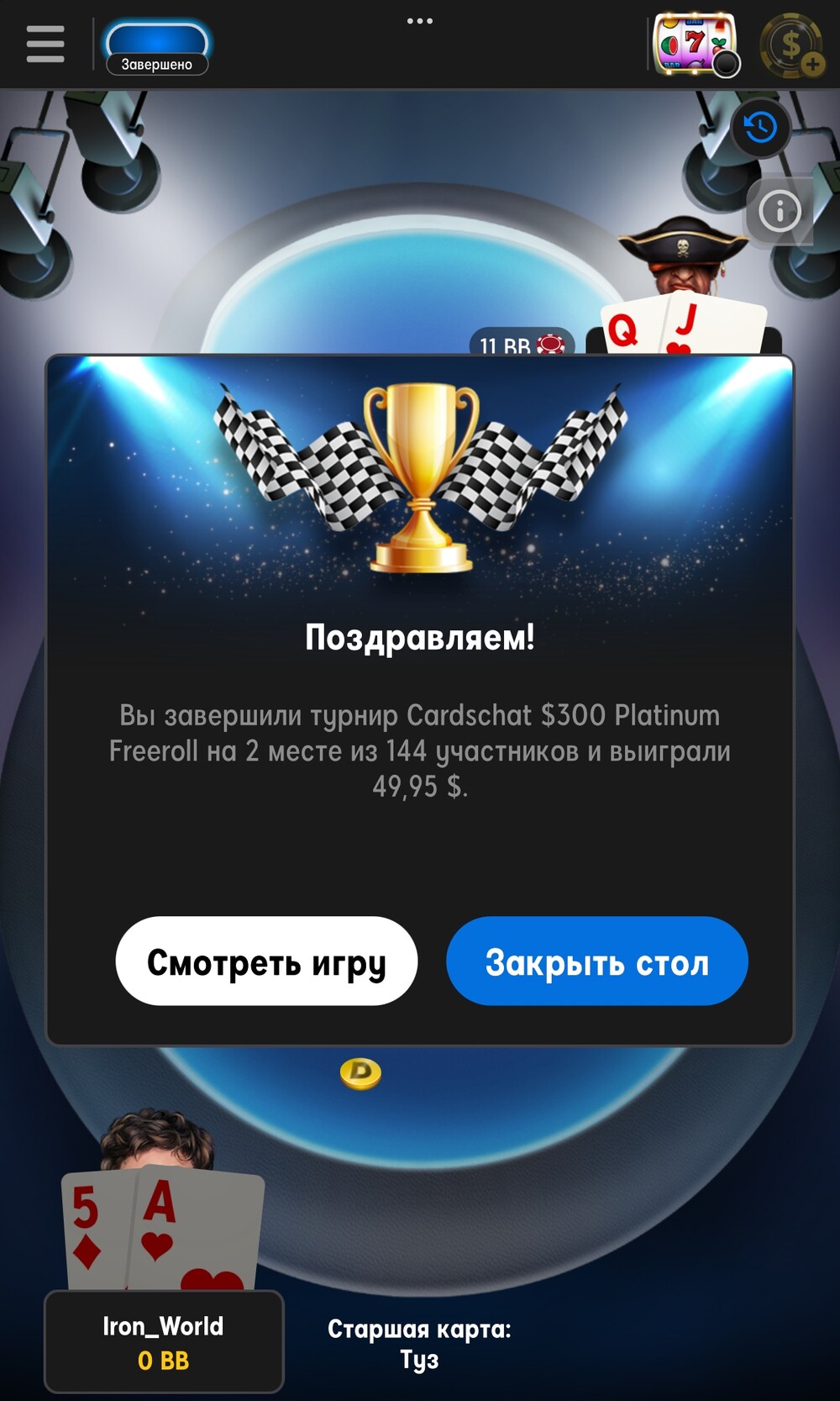The image size is (840, 1401).
Task: Select the Завершено table tab
Action: tap(157, 48)
